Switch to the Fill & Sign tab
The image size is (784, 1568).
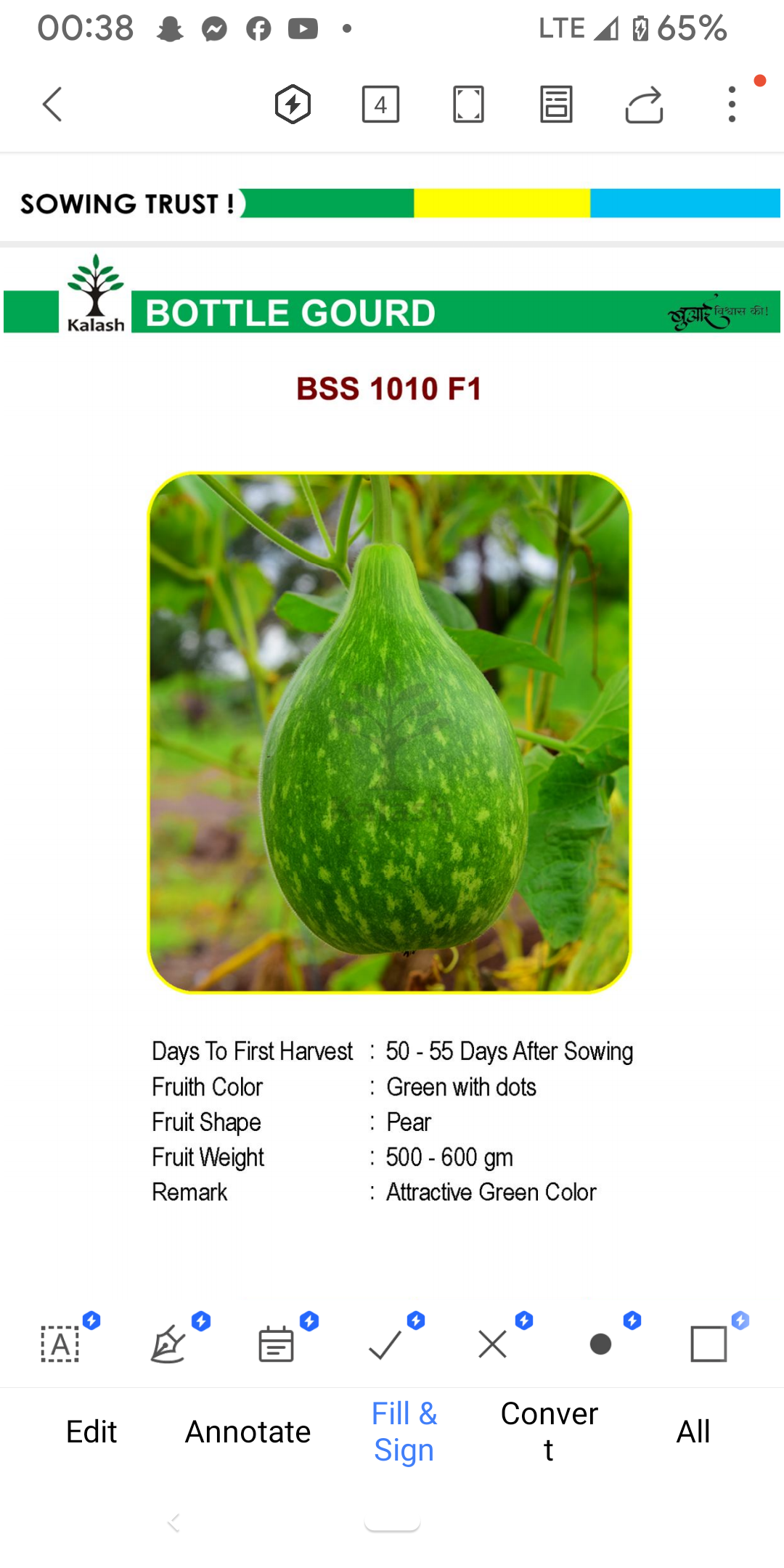tap(404, 1432)
